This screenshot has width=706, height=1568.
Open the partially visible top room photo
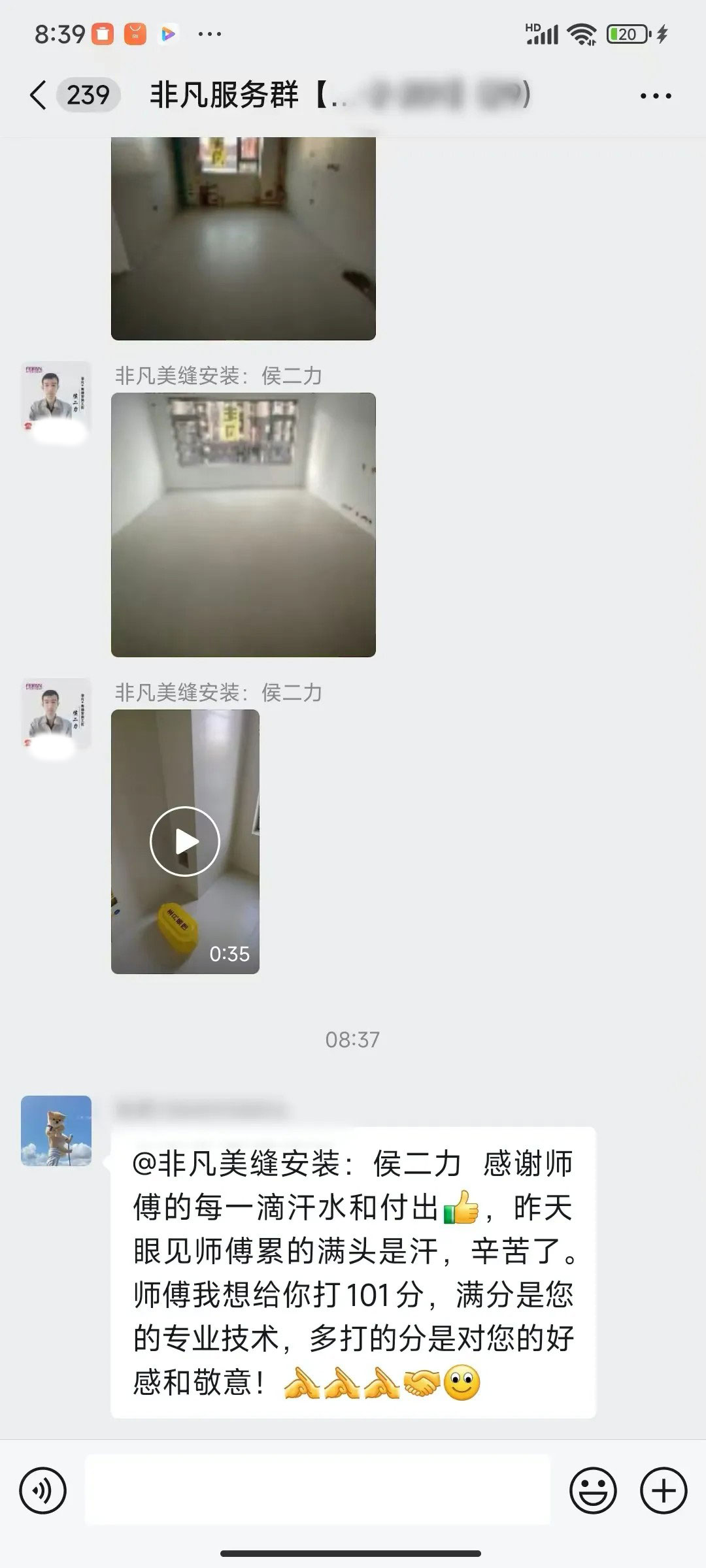243,238
